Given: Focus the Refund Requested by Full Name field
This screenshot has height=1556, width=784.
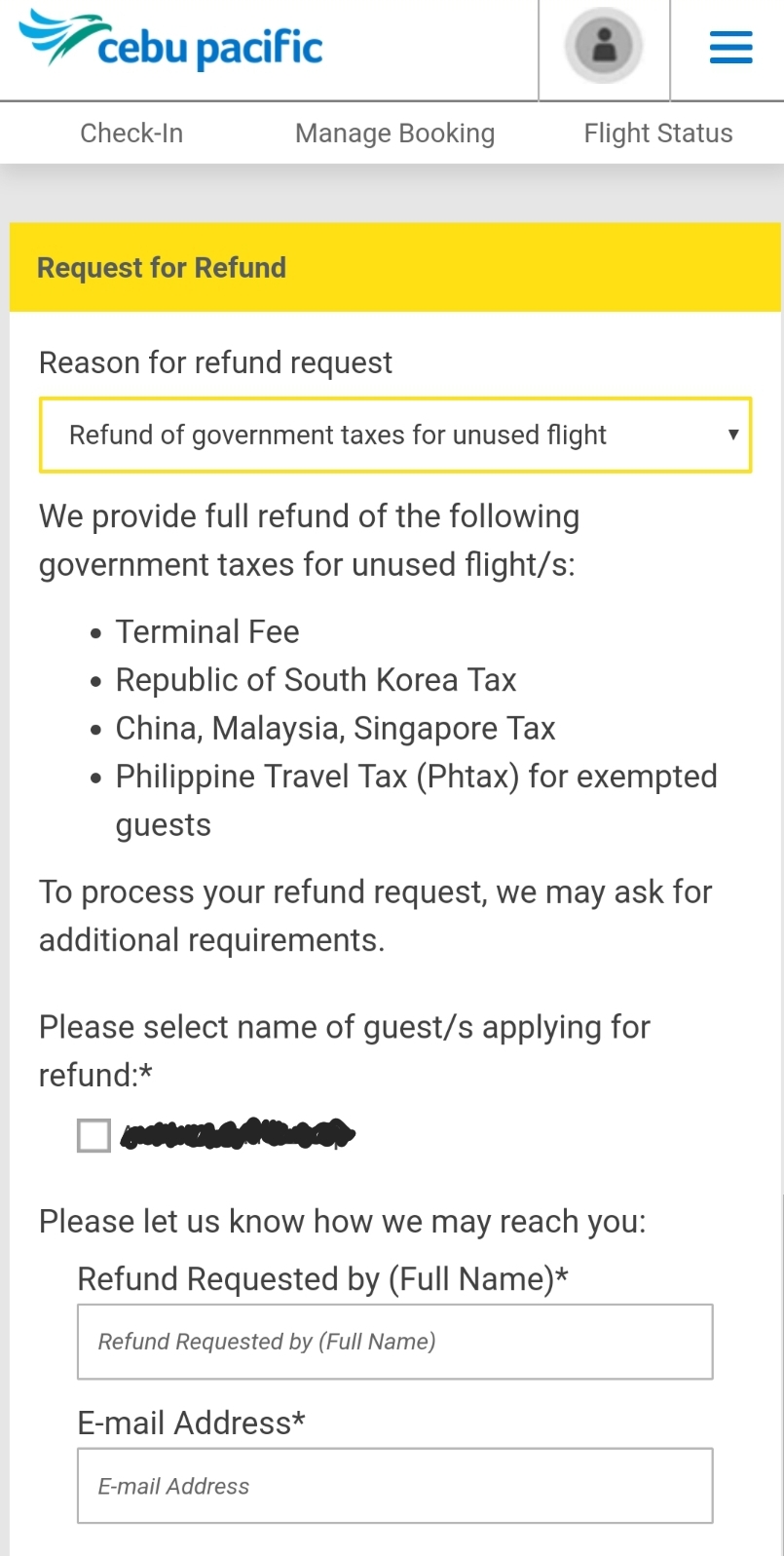Looking at the screenshot, I should (394, 1342).
